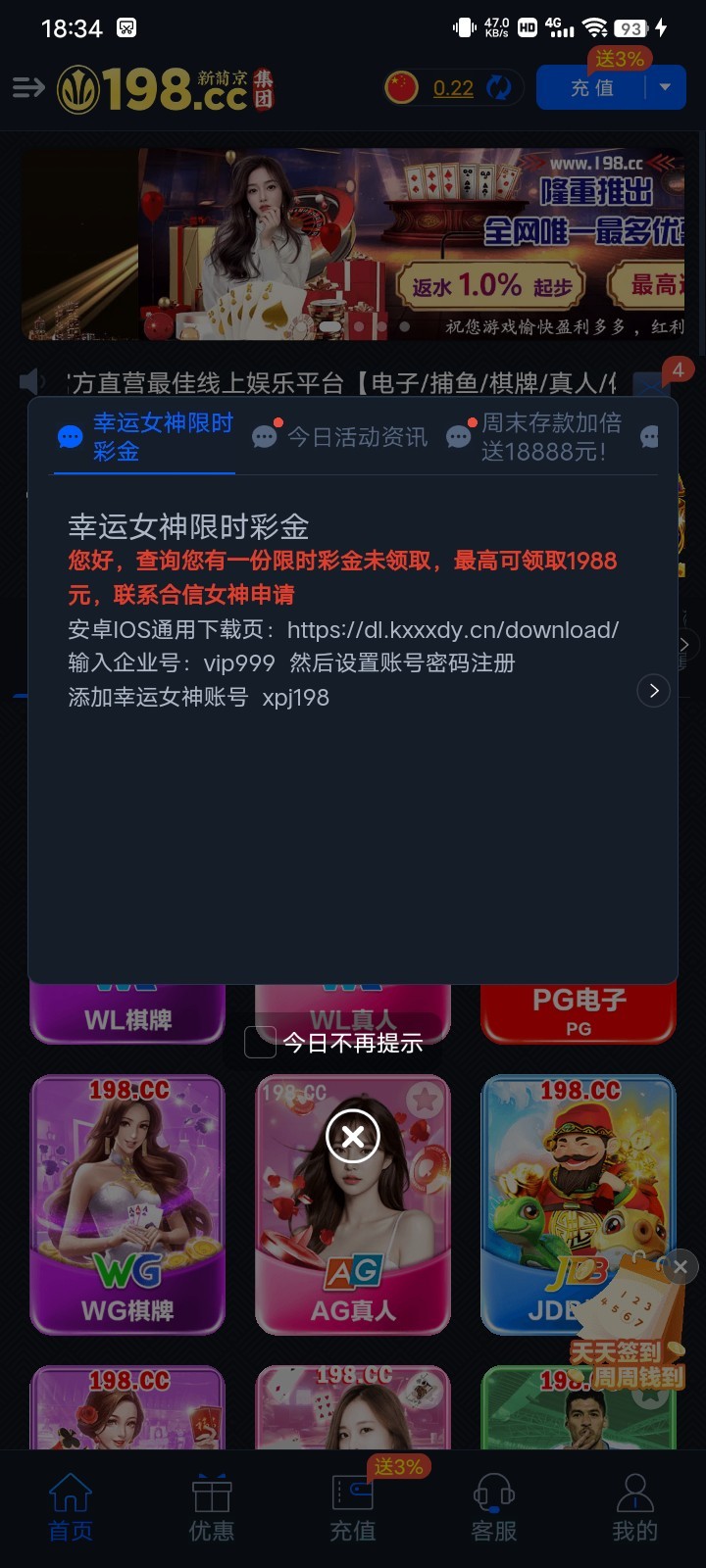Screen dimensions: 706x1568
Task: Switch to the bottom 充值 tab
Action: (353, 1509)
